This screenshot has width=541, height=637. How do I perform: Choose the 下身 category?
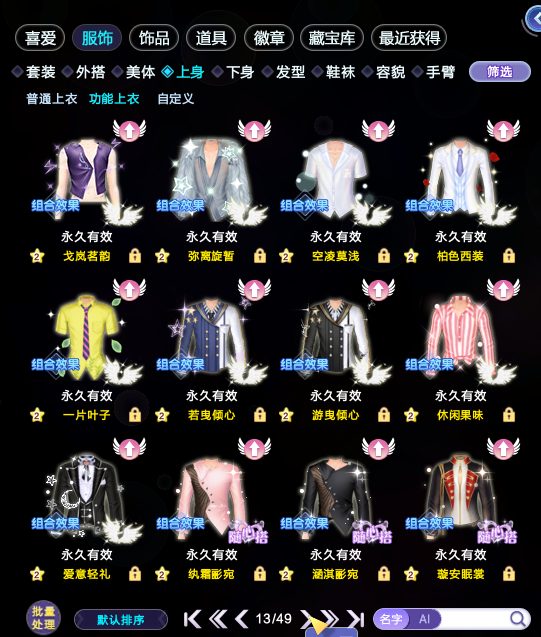(233, 72)
